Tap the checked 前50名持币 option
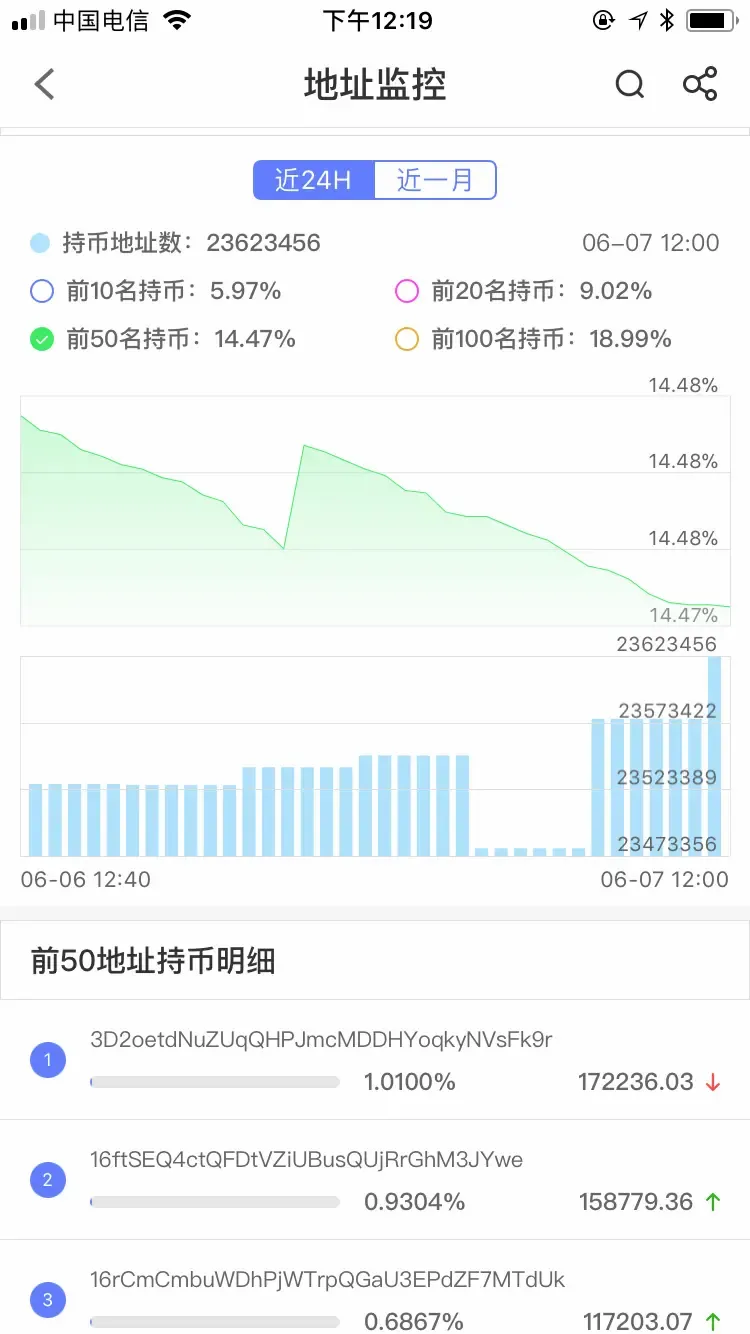 coord(162,339)
